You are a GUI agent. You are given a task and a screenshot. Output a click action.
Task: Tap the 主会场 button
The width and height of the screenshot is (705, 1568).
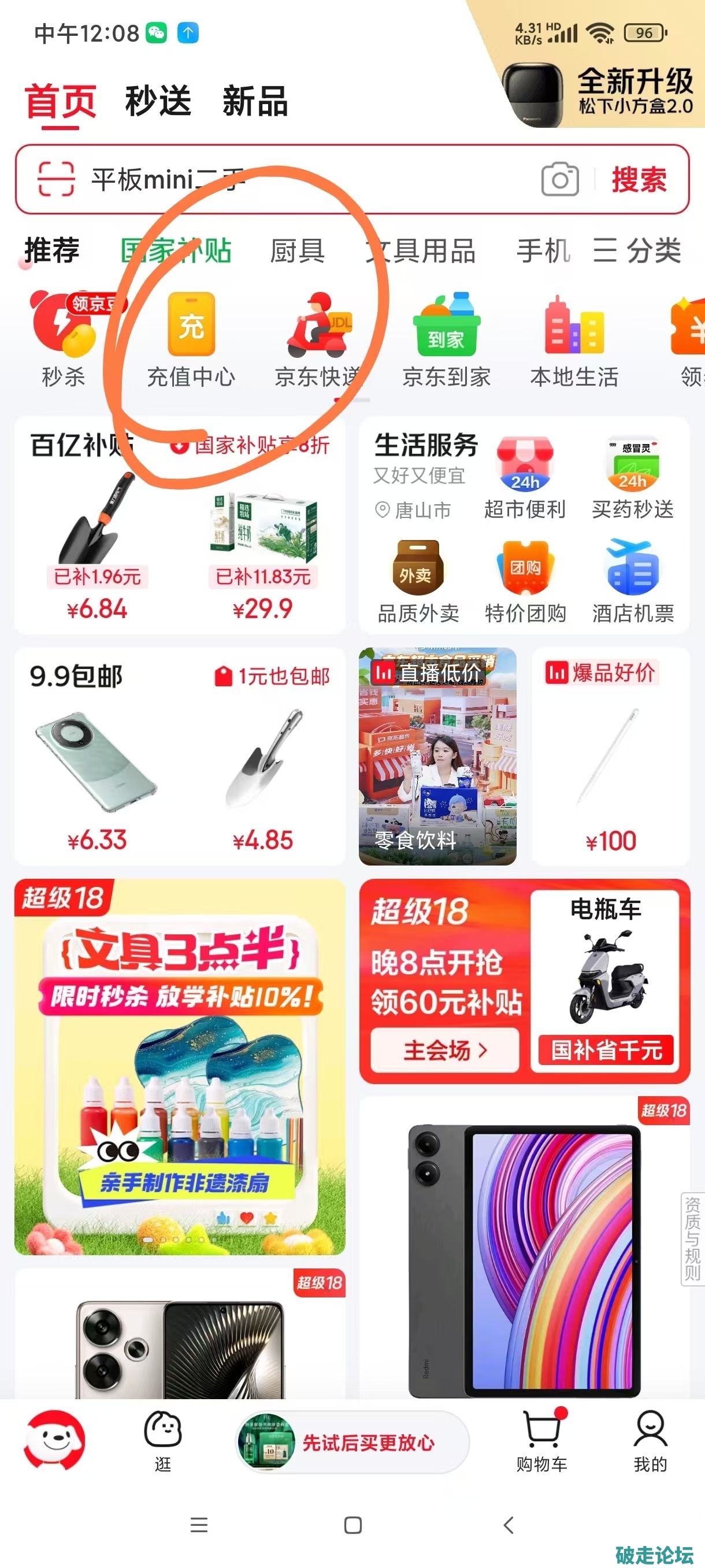coord(444,1050)
